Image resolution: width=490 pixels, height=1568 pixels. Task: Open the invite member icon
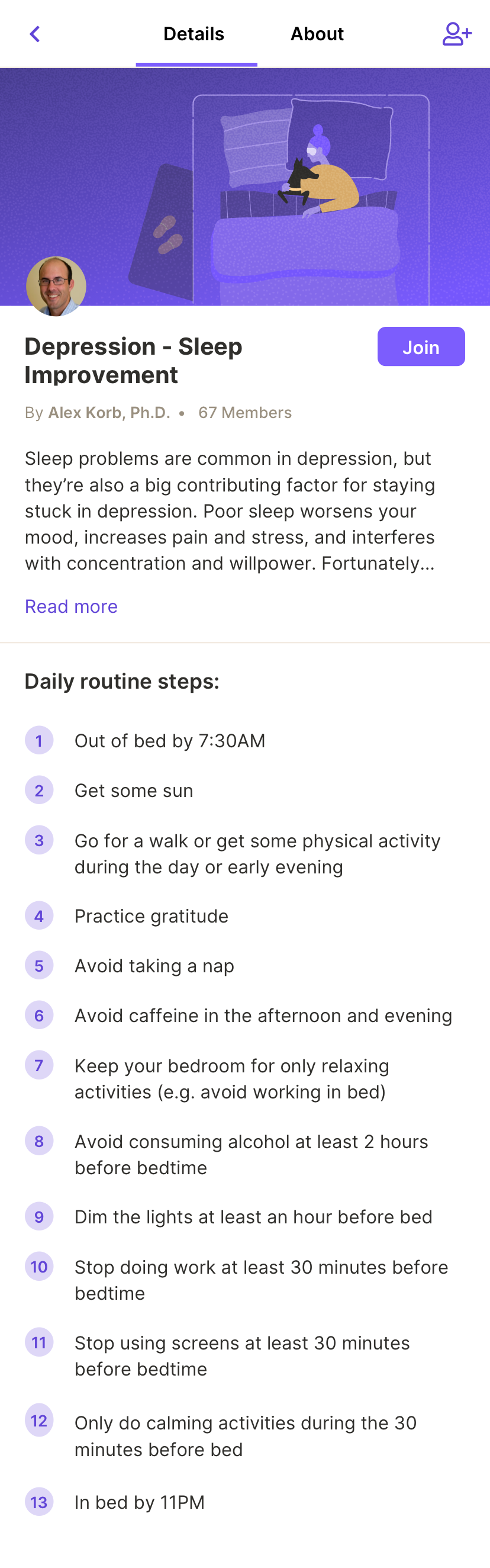456,34
